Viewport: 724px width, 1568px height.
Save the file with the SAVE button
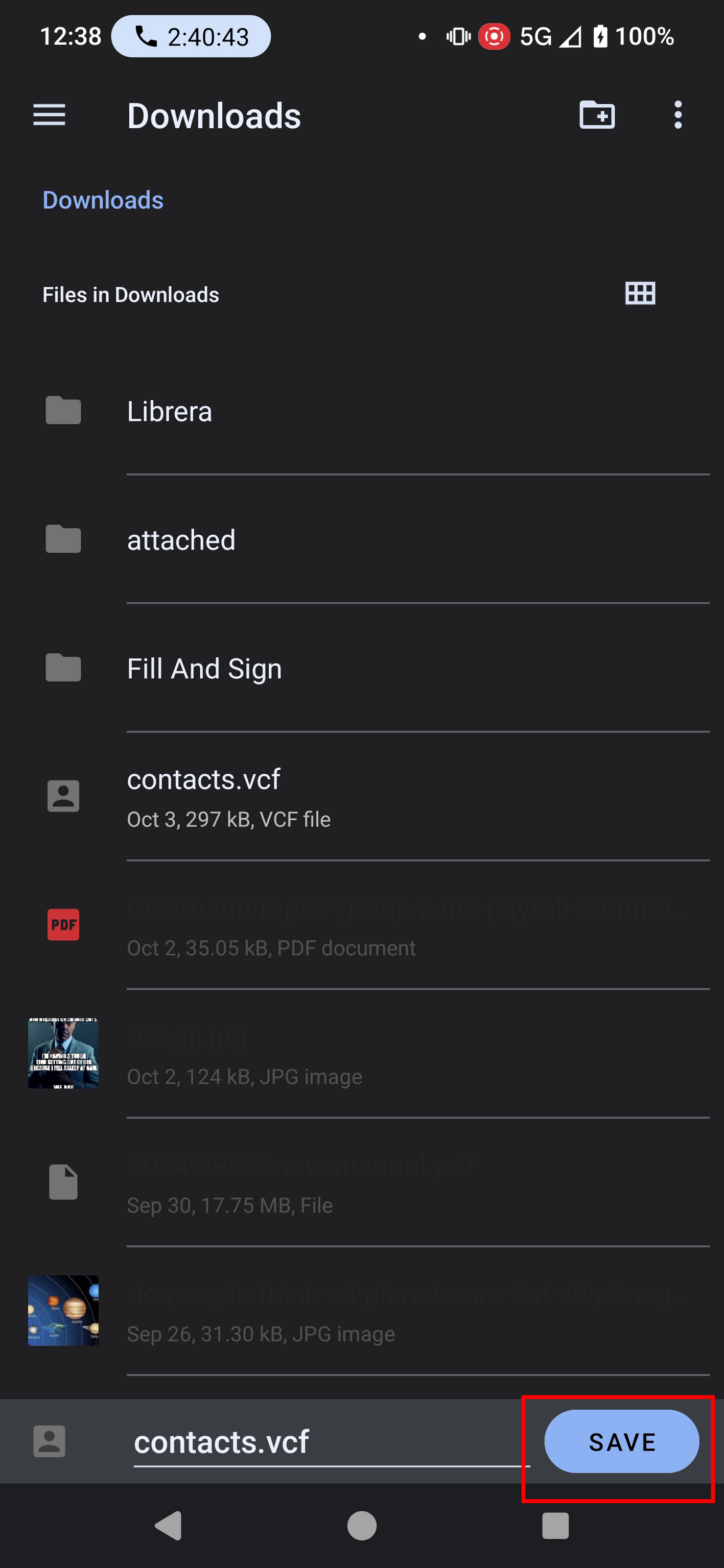point(621,1442)
